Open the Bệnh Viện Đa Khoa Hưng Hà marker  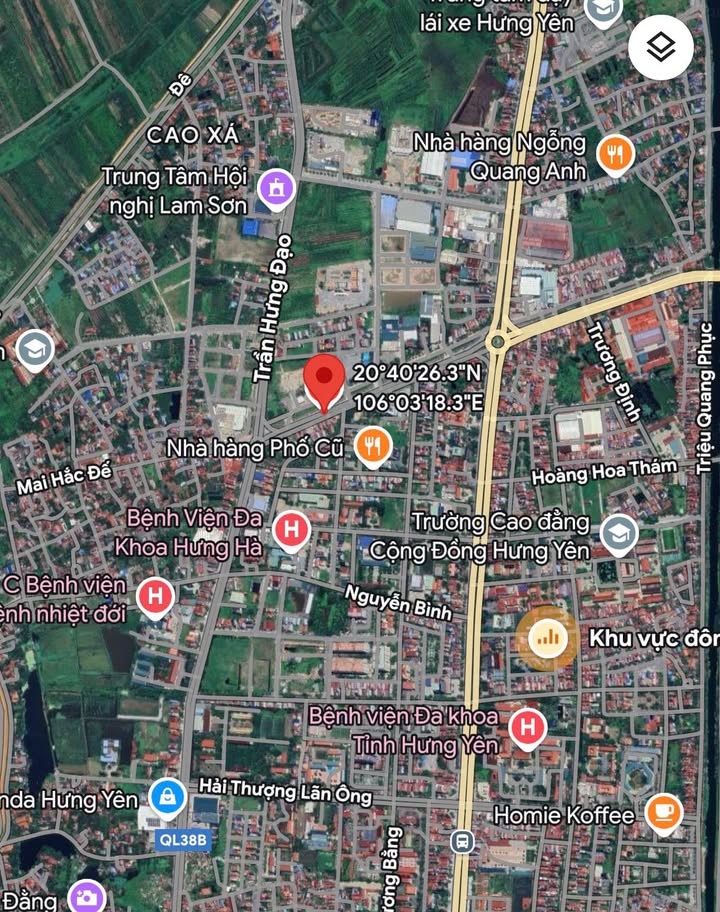291,530
